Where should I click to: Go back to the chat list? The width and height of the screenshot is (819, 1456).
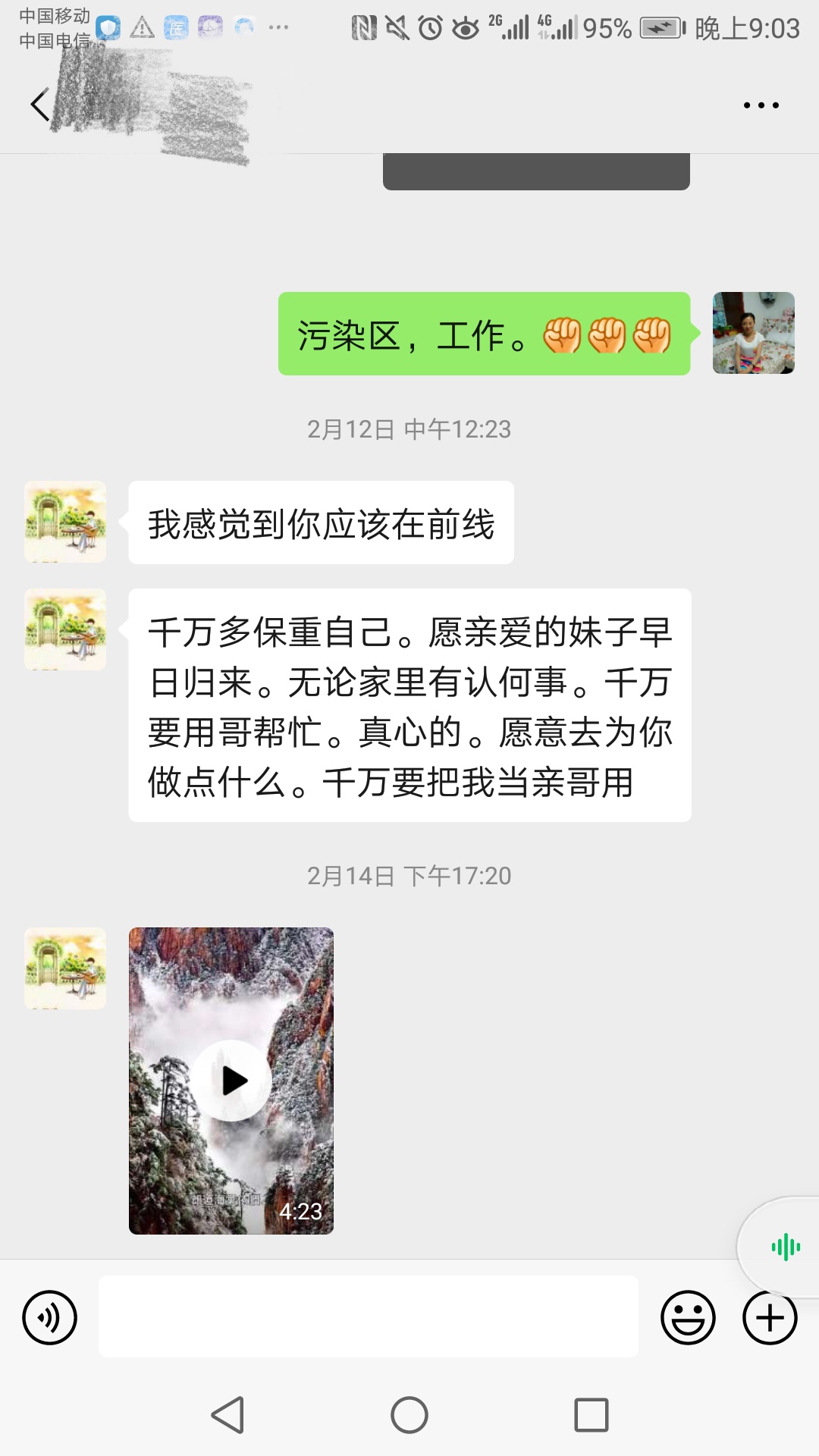[39, 105]
